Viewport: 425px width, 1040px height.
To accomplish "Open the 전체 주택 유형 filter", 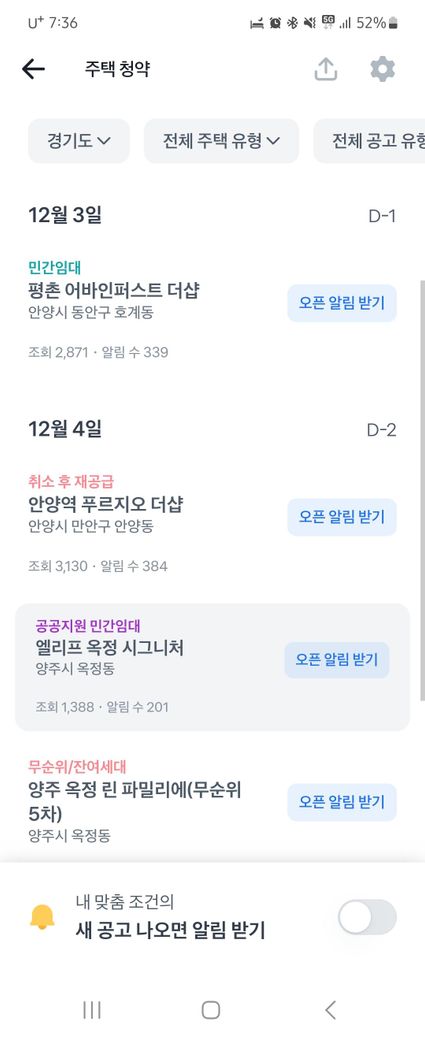I will [x=221, y=141].
